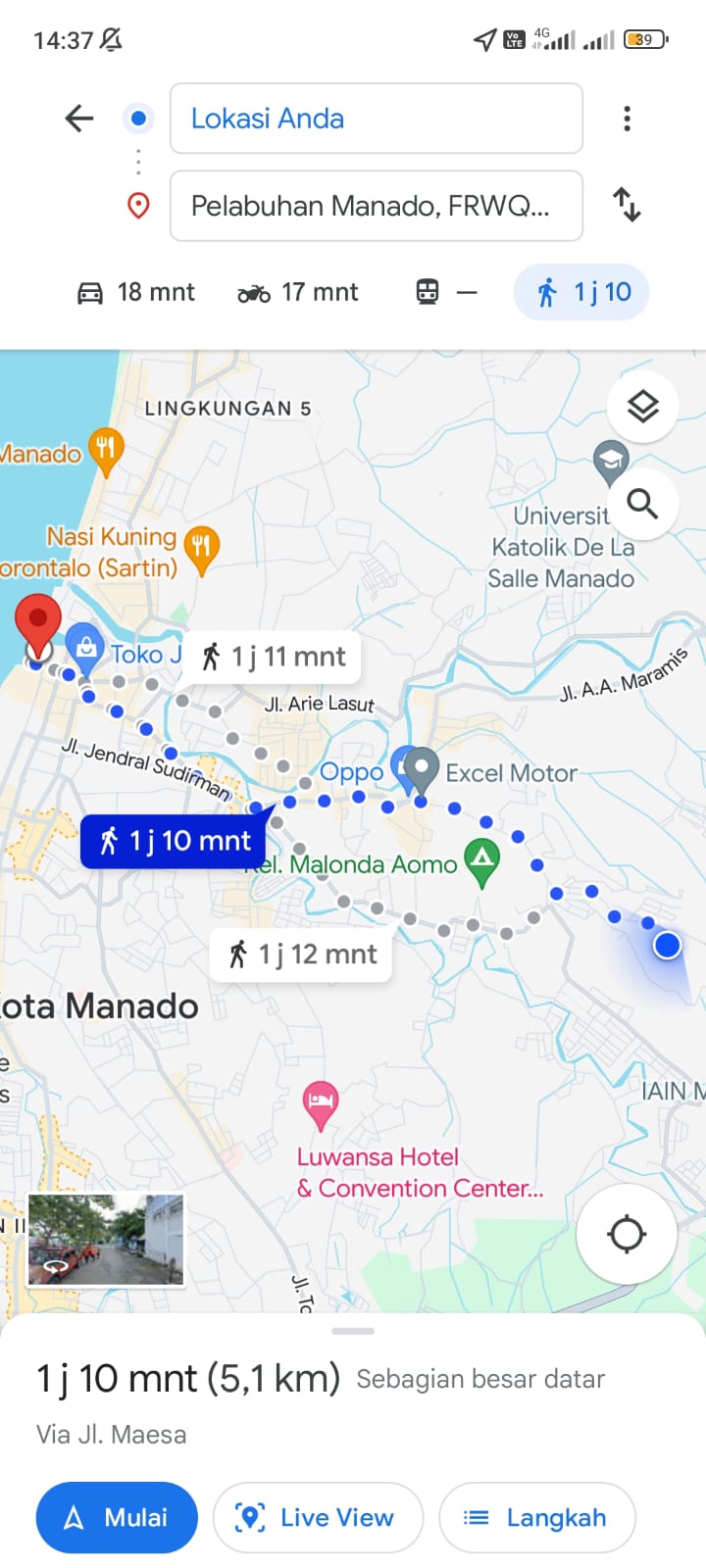
Task: Search along the route with magnifier
Action: pyautogui.click(x=642, y=504)
